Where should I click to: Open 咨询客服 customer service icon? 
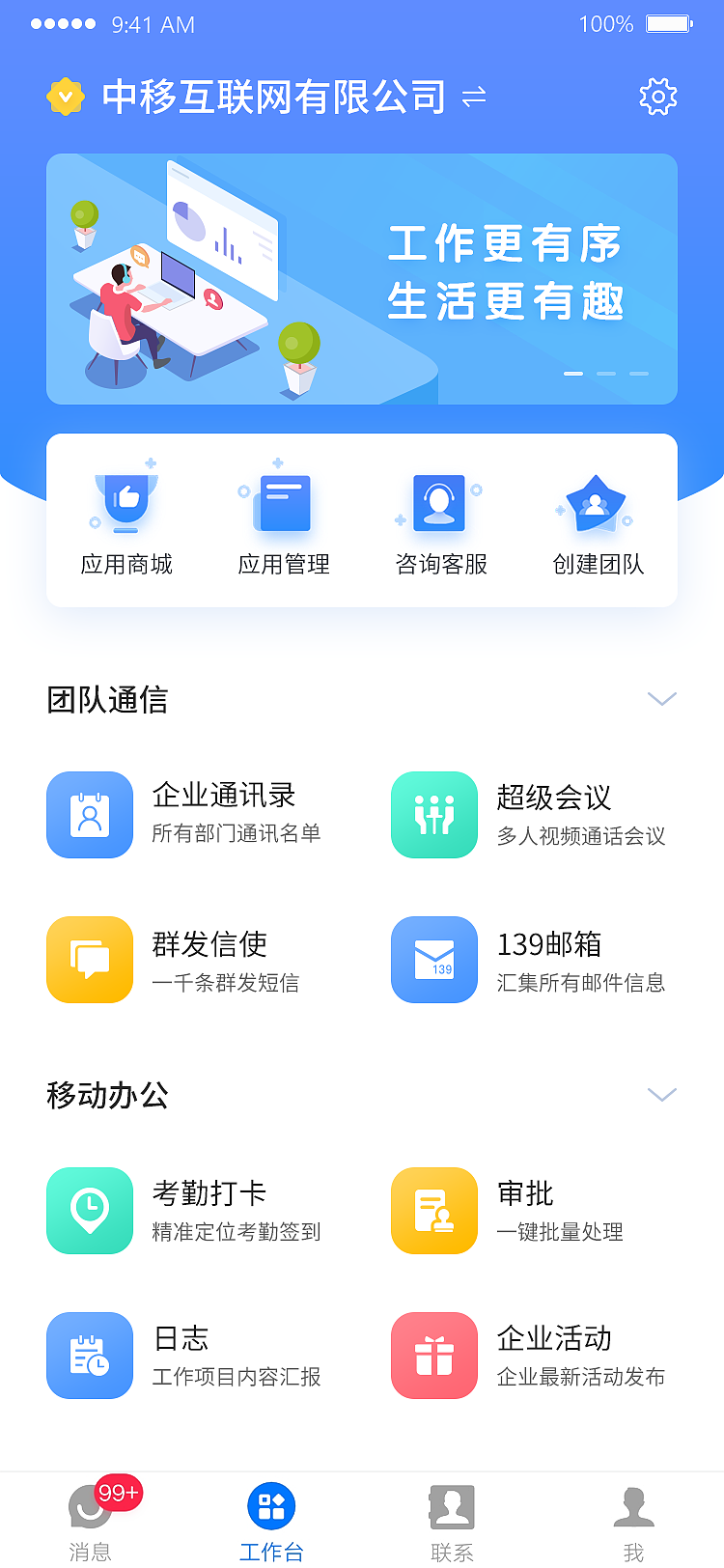point(439,503)
